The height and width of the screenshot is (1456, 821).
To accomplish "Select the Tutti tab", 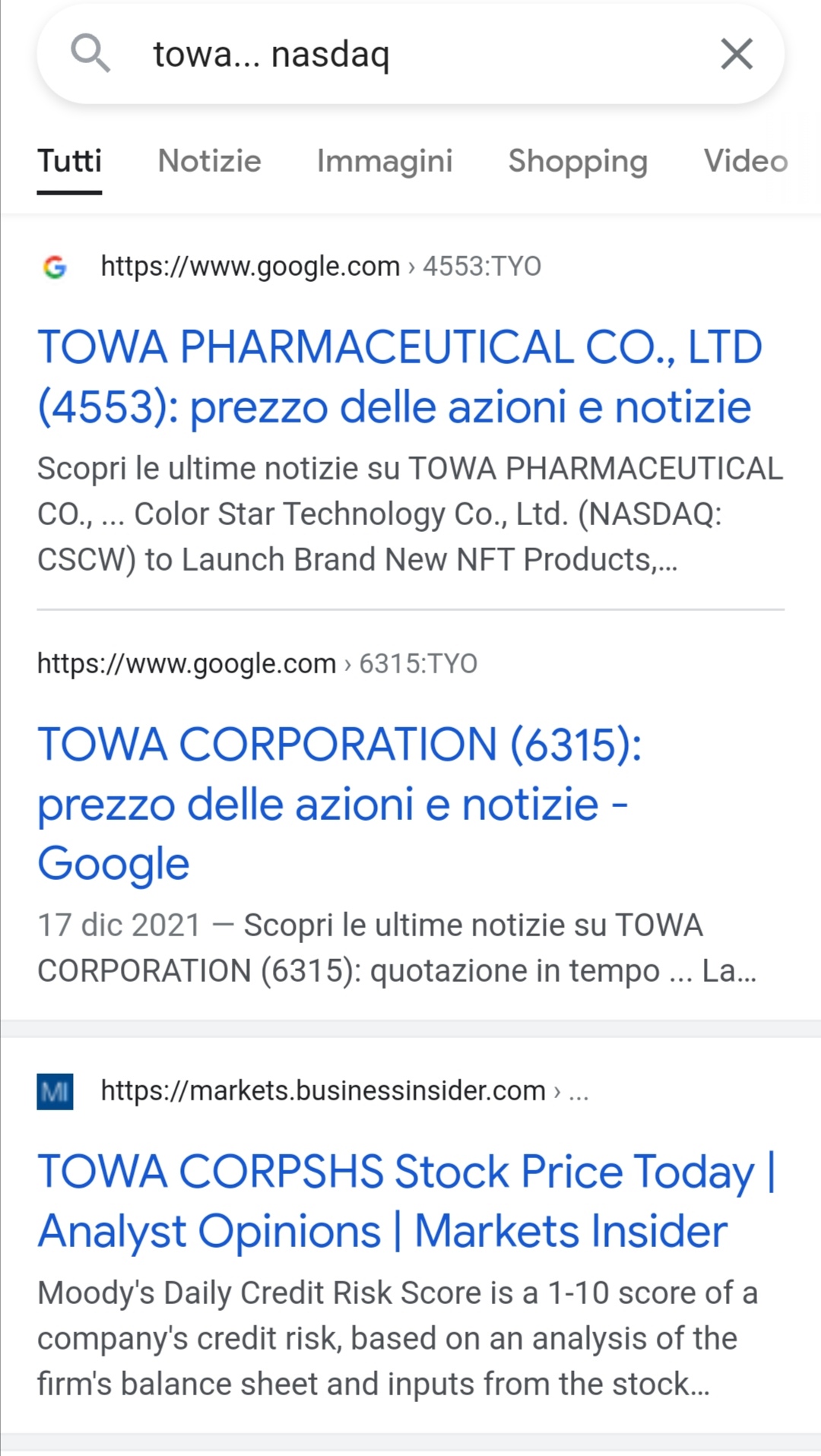I will (x=69, y=161).
